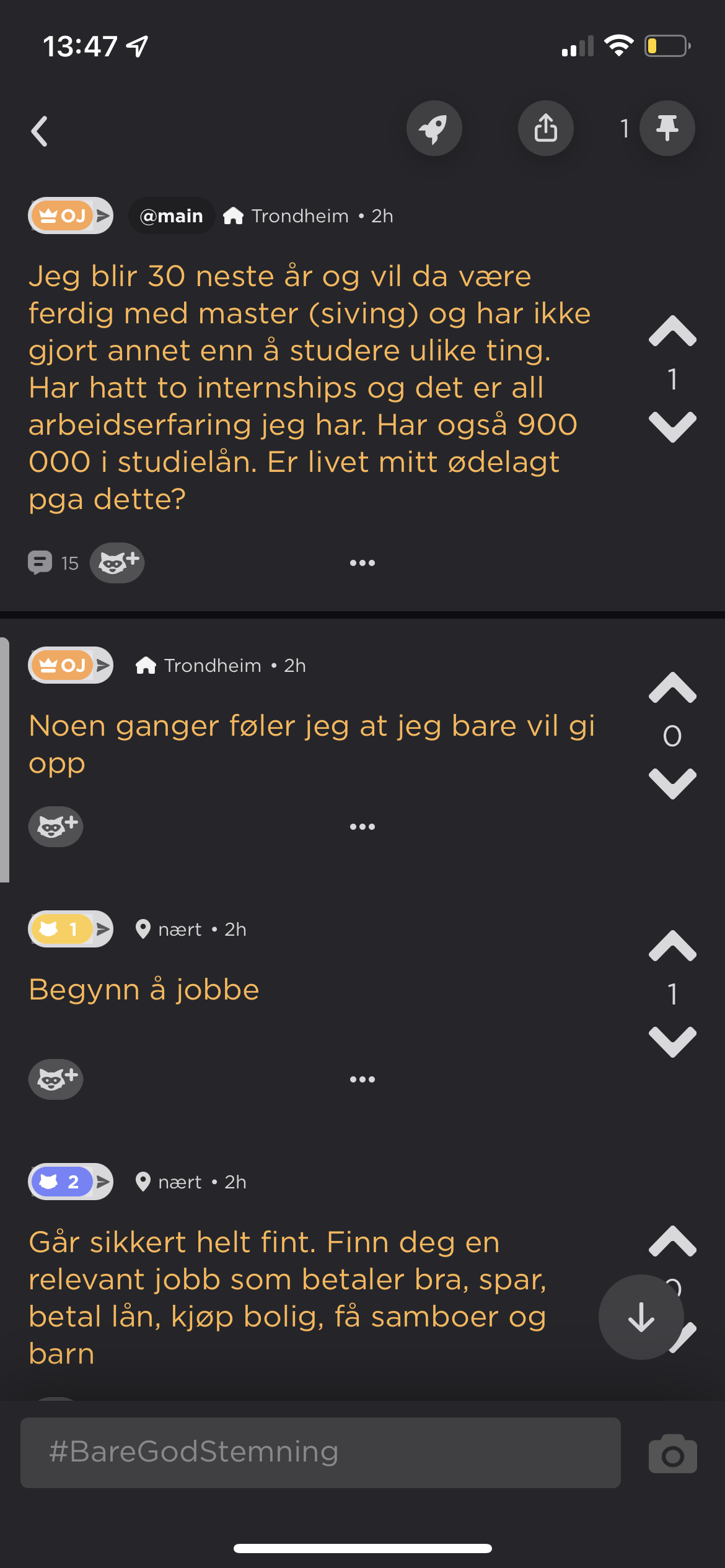Boost this post with the rocket icon
This screenshot has height=1568, width=725.
(434, 128)
